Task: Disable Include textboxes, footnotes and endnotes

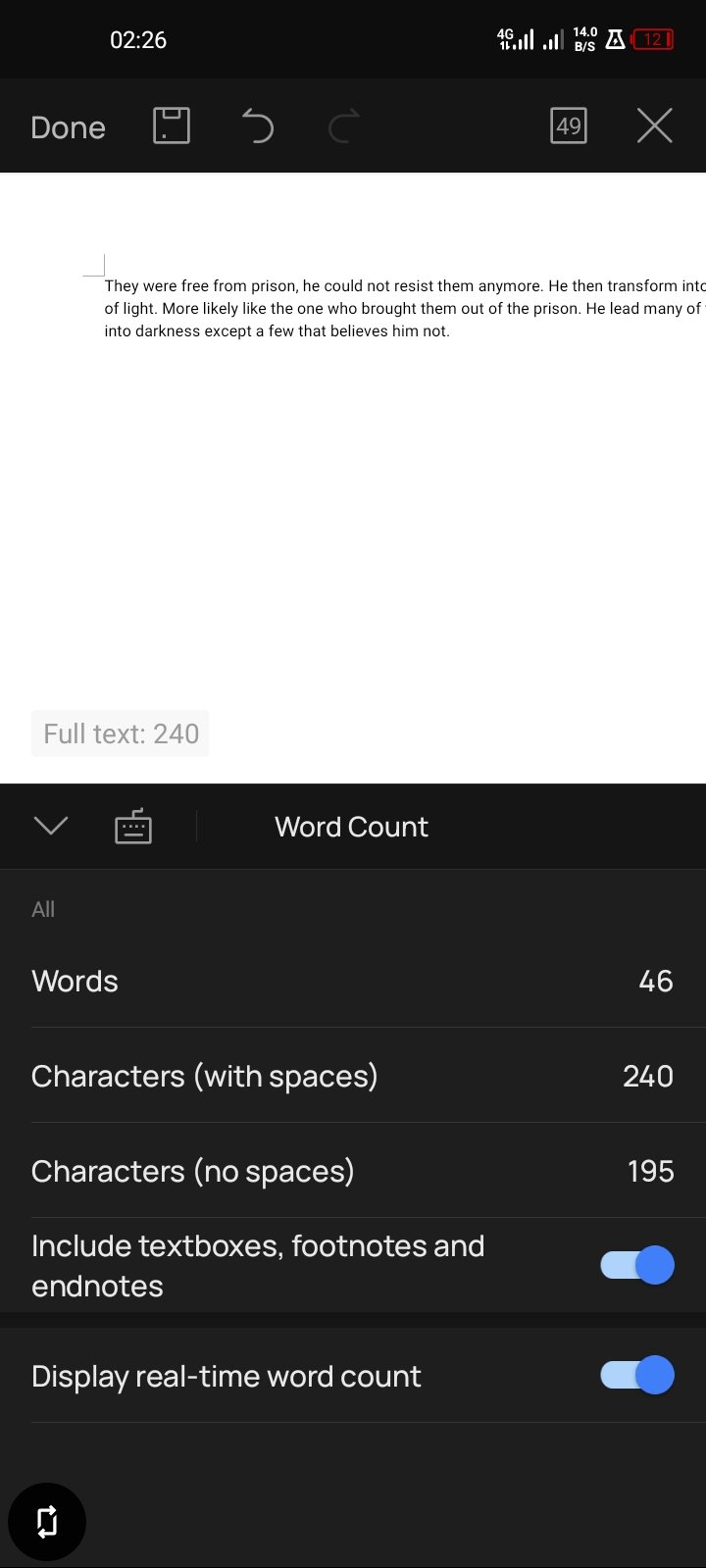Action: (637, 1265)
